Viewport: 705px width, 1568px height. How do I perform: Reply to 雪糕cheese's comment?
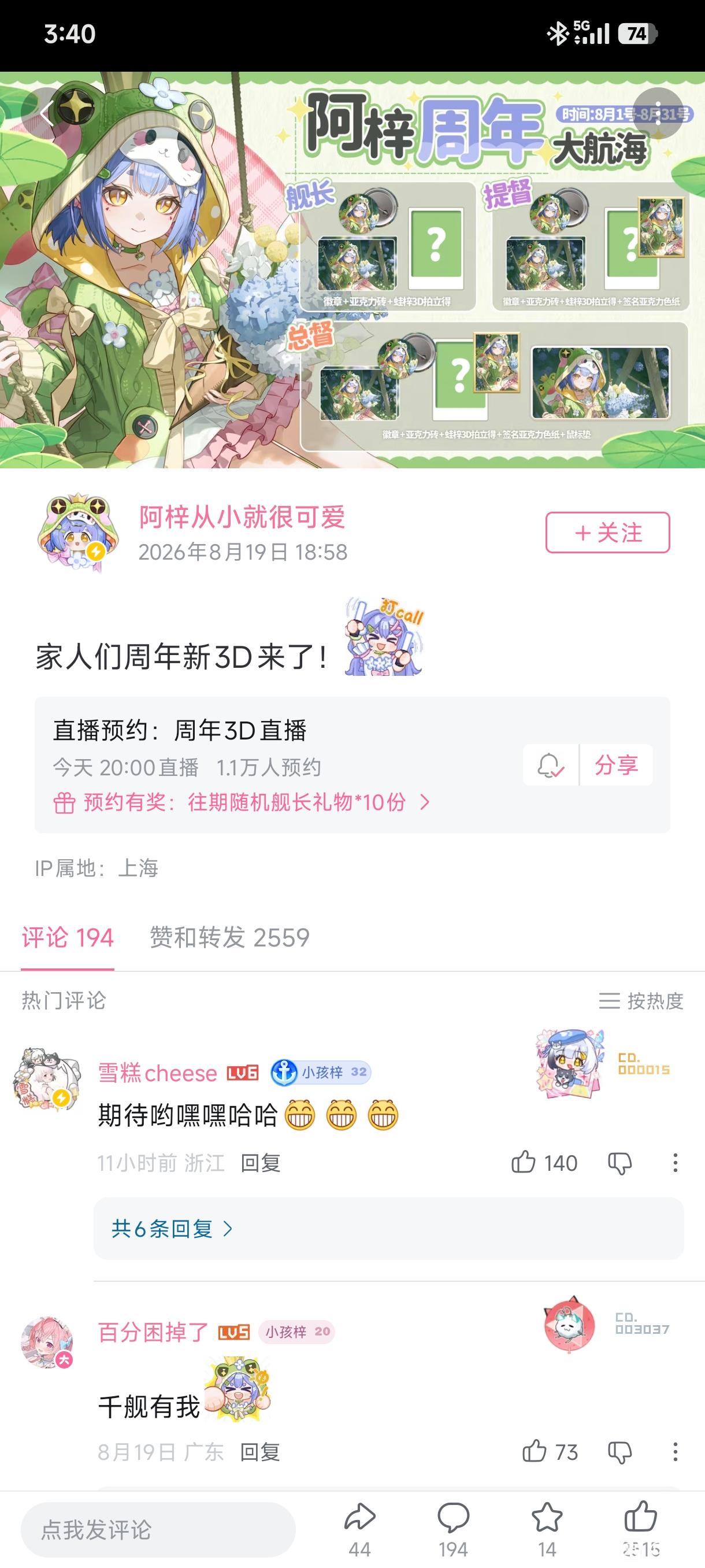[x=261, y=1163]
